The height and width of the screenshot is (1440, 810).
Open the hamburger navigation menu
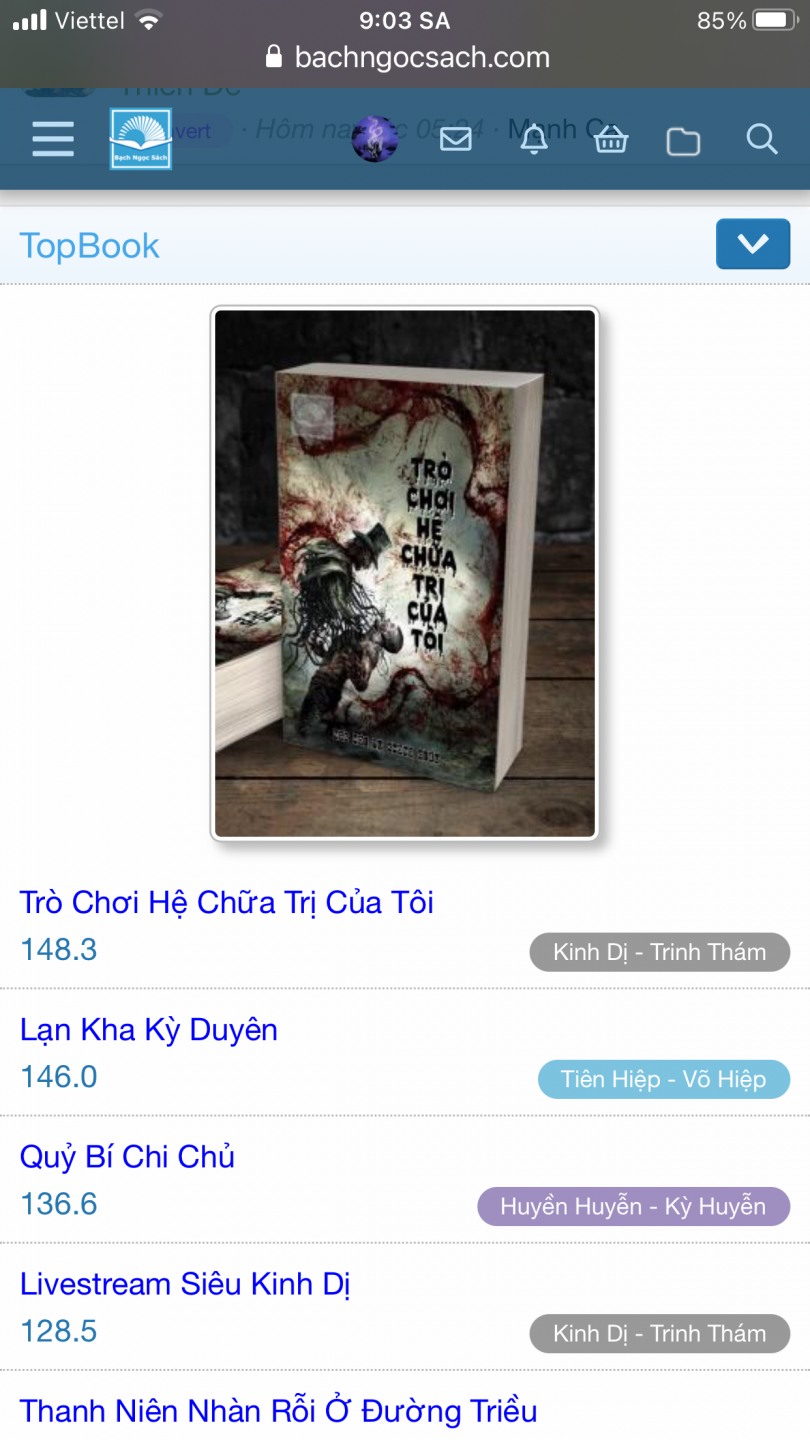(53, 139)
